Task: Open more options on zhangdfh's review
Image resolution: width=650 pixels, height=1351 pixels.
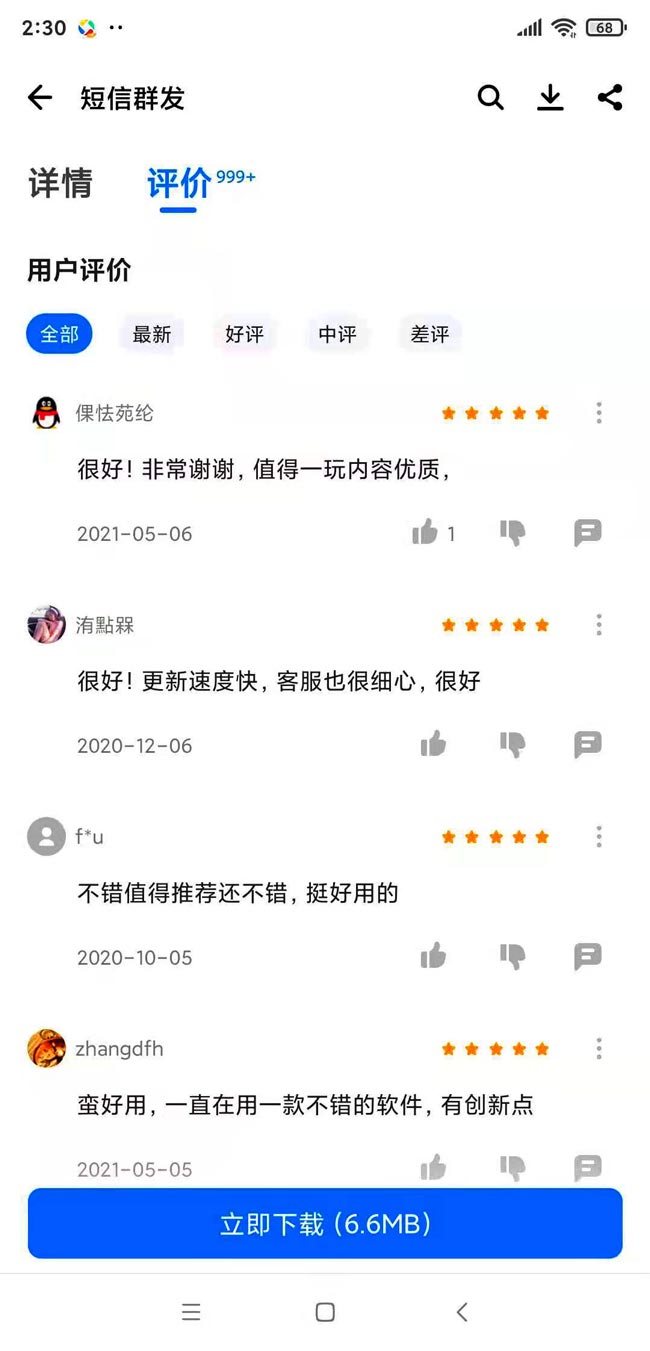Action: click(x=599, y=1048)
